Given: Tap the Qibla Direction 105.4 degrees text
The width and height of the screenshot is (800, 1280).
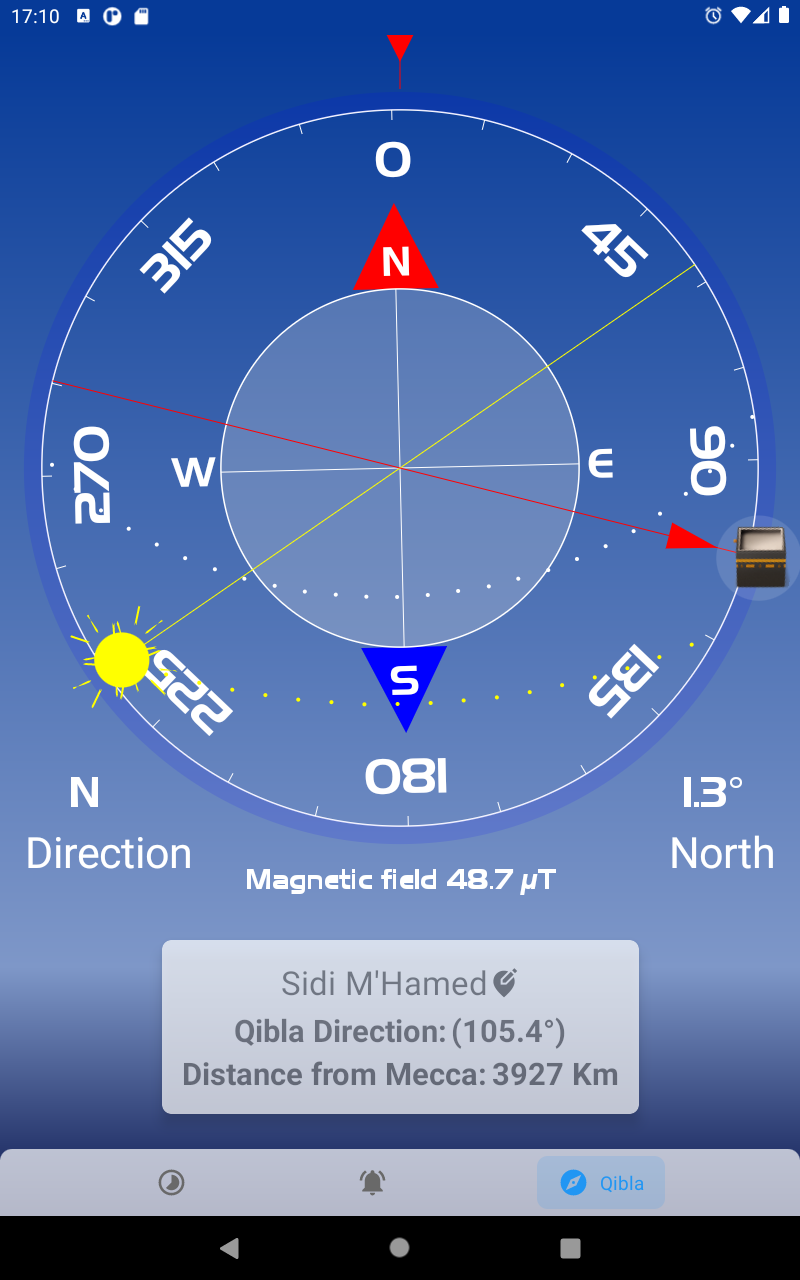Looking at the screenshot, I should coord(400,1031).
